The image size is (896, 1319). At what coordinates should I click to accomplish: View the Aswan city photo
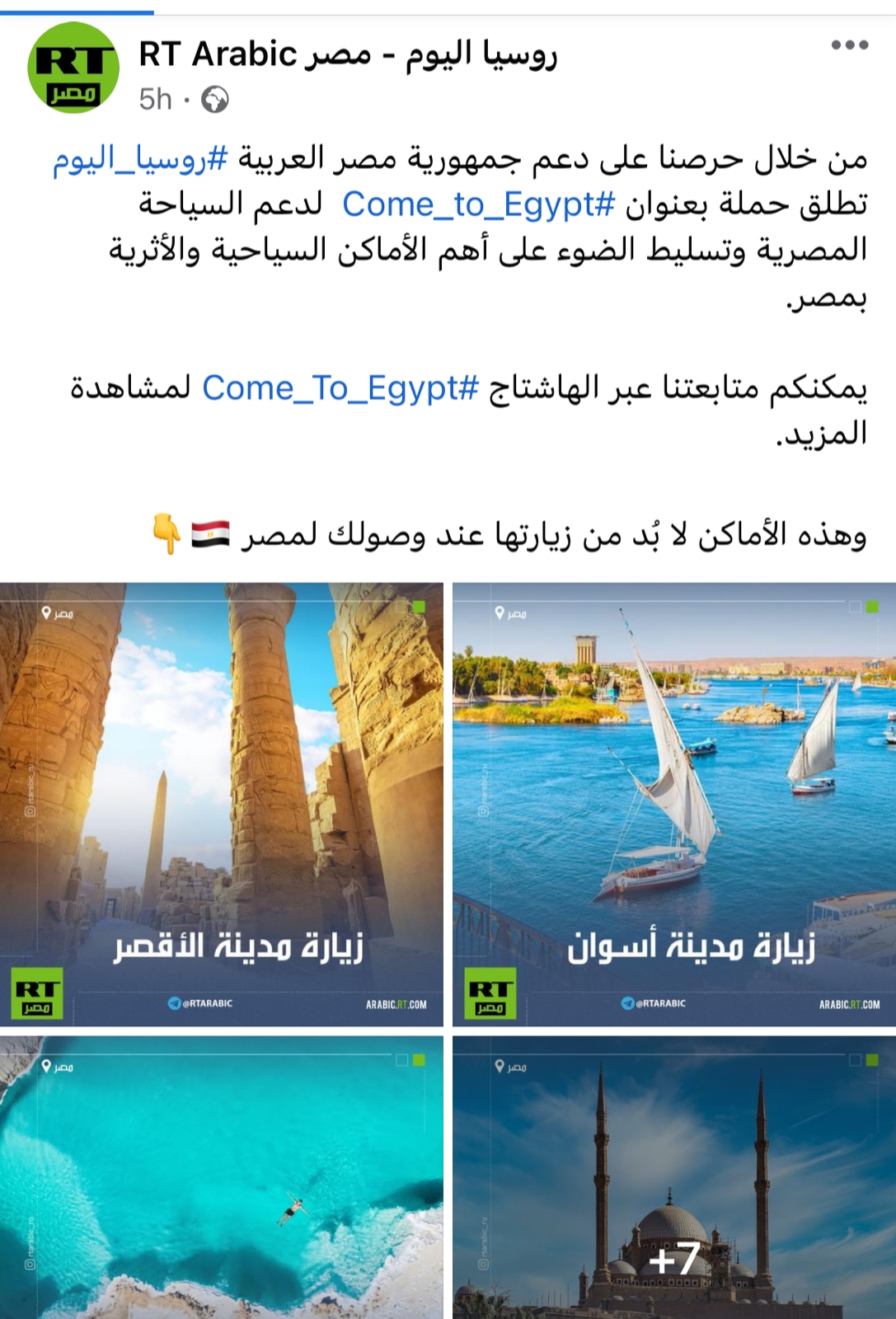pyautogui.click(x=674, y=804)
